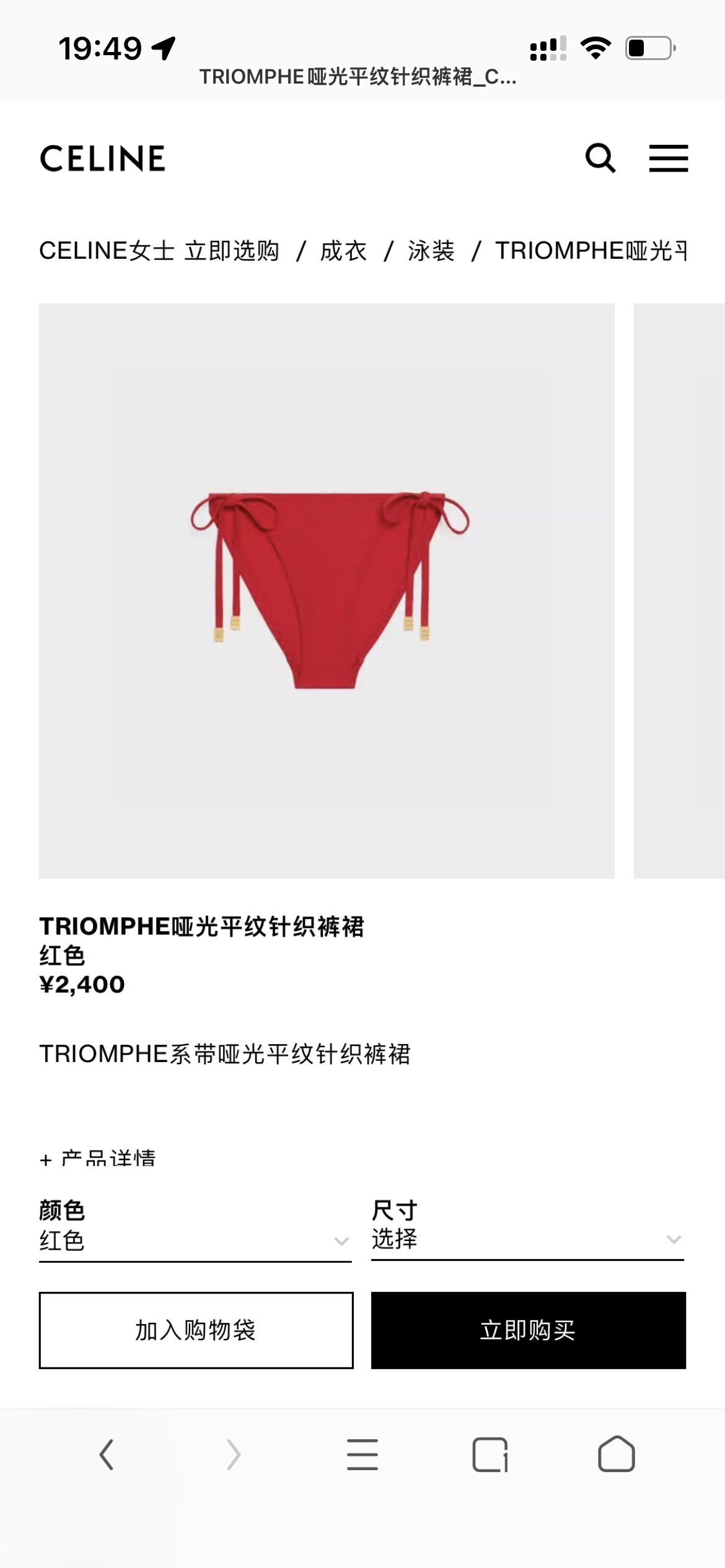Open the 泳装 breadcrumb link

431,251
